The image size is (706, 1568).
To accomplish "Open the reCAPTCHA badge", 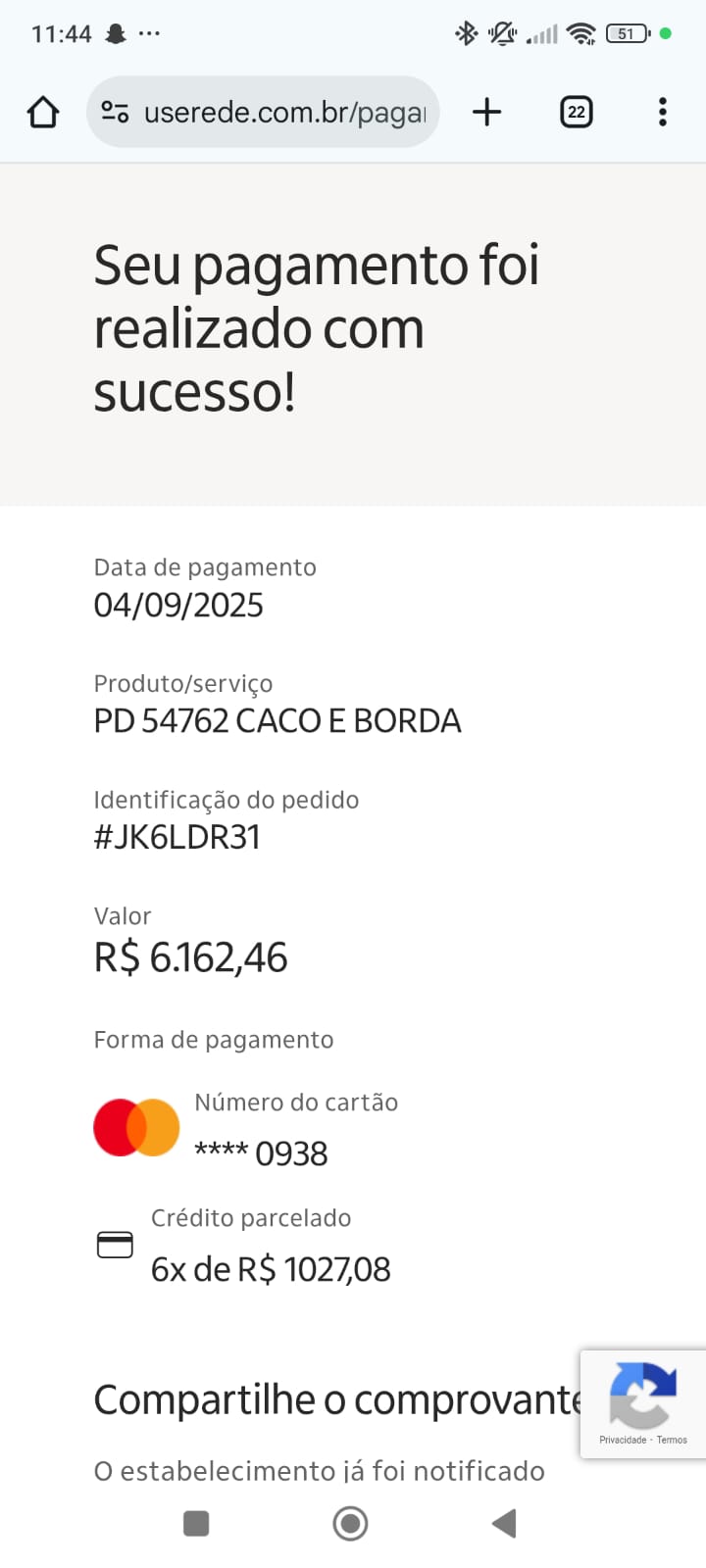I will pos(644,1394).
